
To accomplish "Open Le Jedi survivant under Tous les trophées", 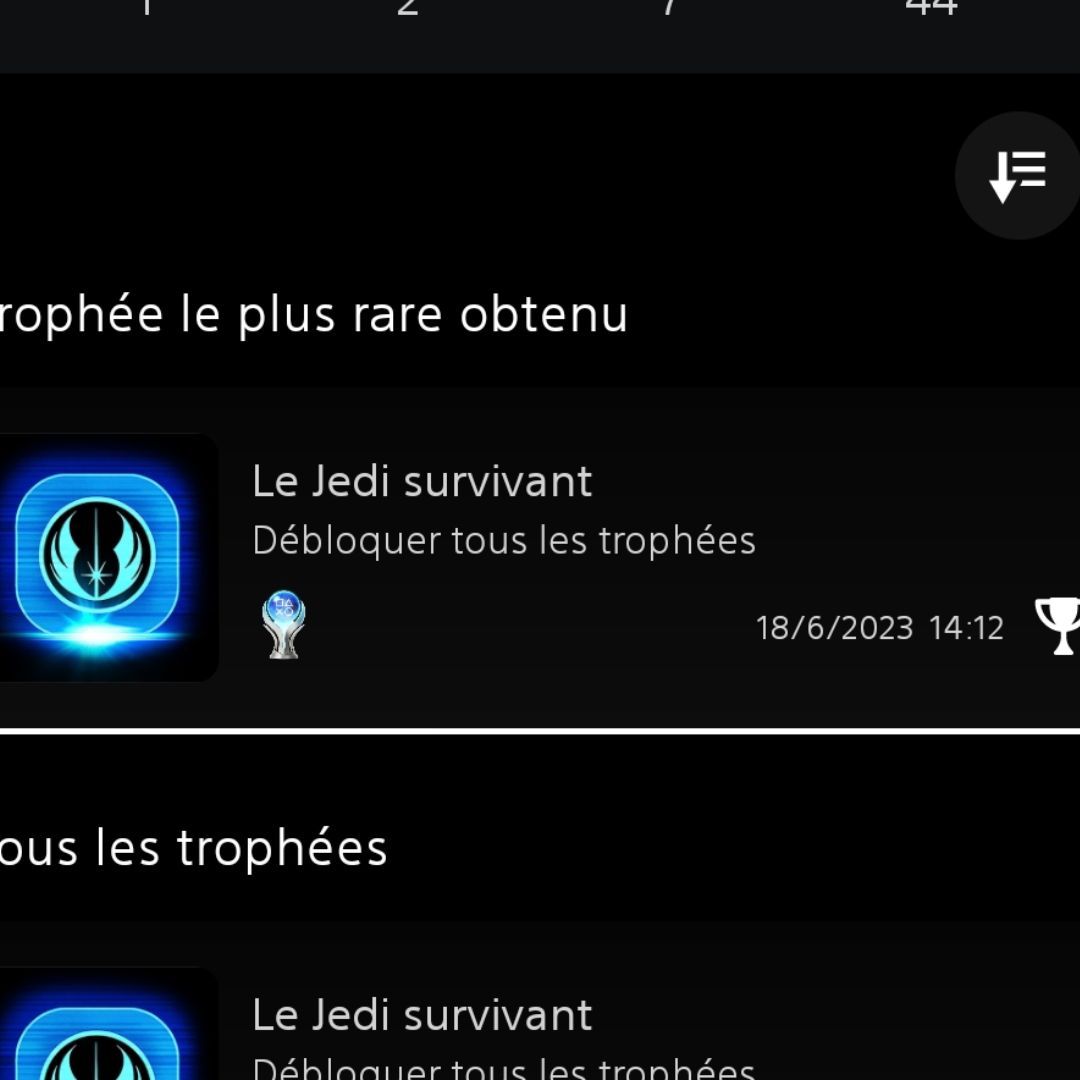I will point(540,1020).
